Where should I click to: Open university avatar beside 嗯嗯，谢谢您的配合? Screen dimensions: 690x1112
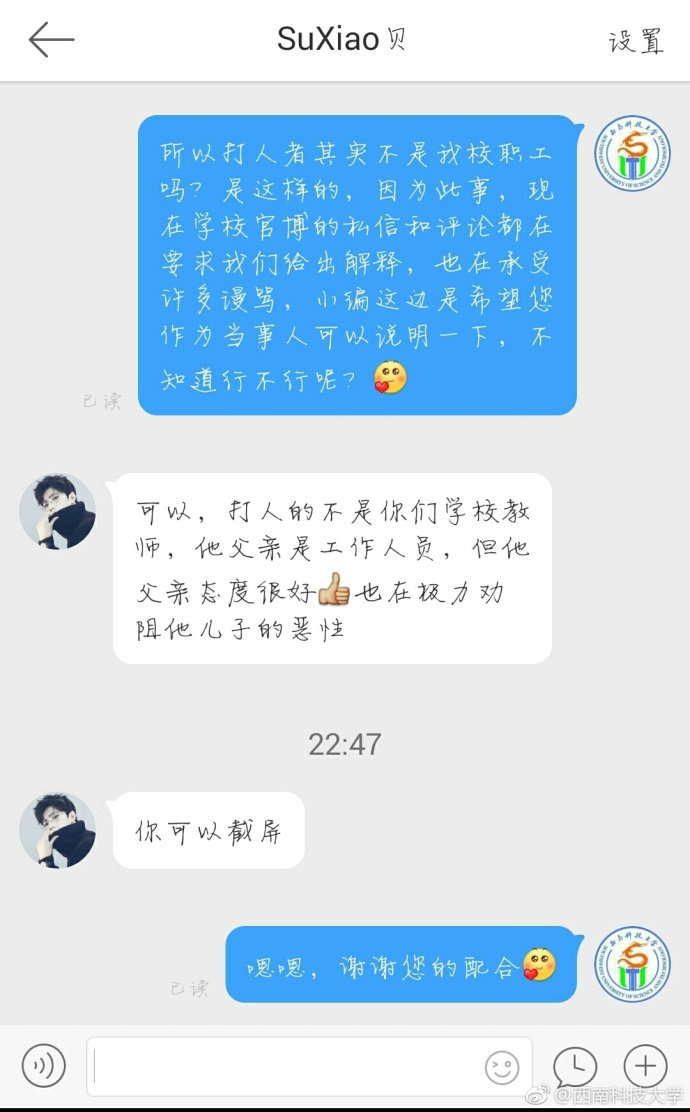(x=632, y=964)
